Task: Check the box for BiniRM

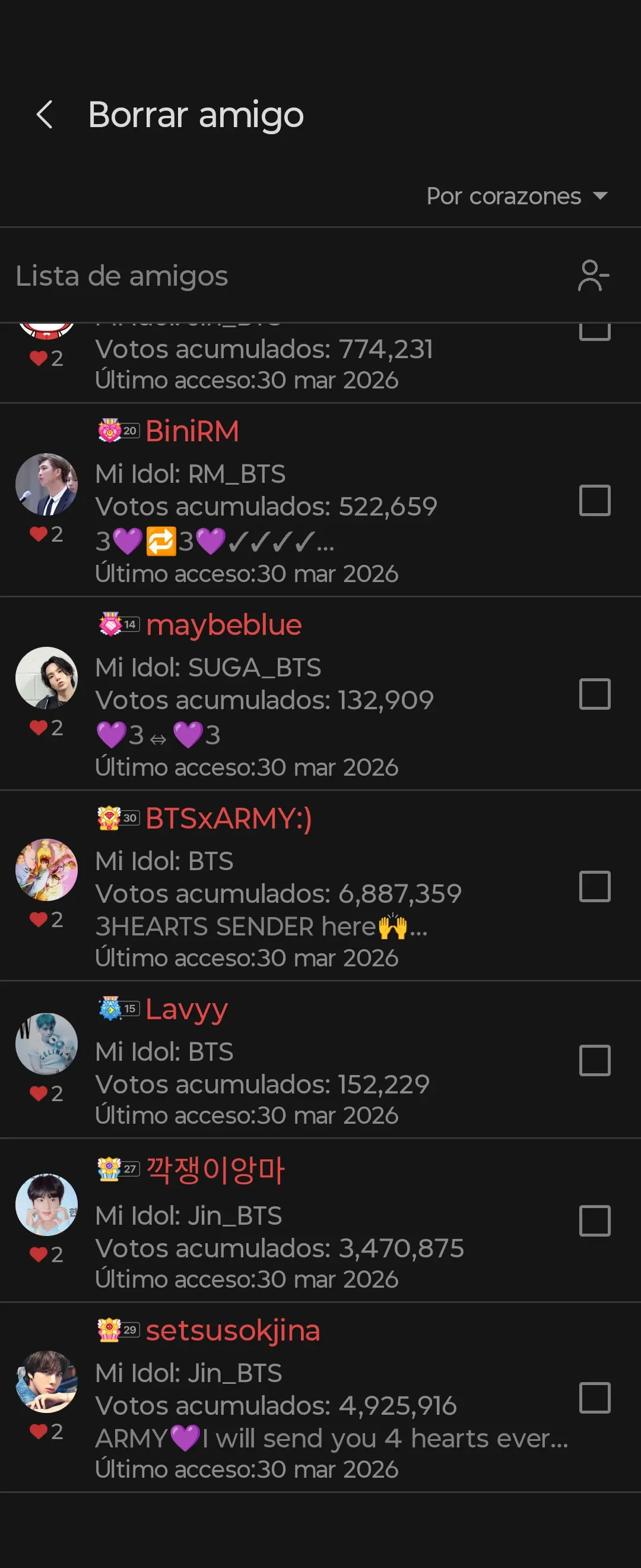Action: [594, 500]
